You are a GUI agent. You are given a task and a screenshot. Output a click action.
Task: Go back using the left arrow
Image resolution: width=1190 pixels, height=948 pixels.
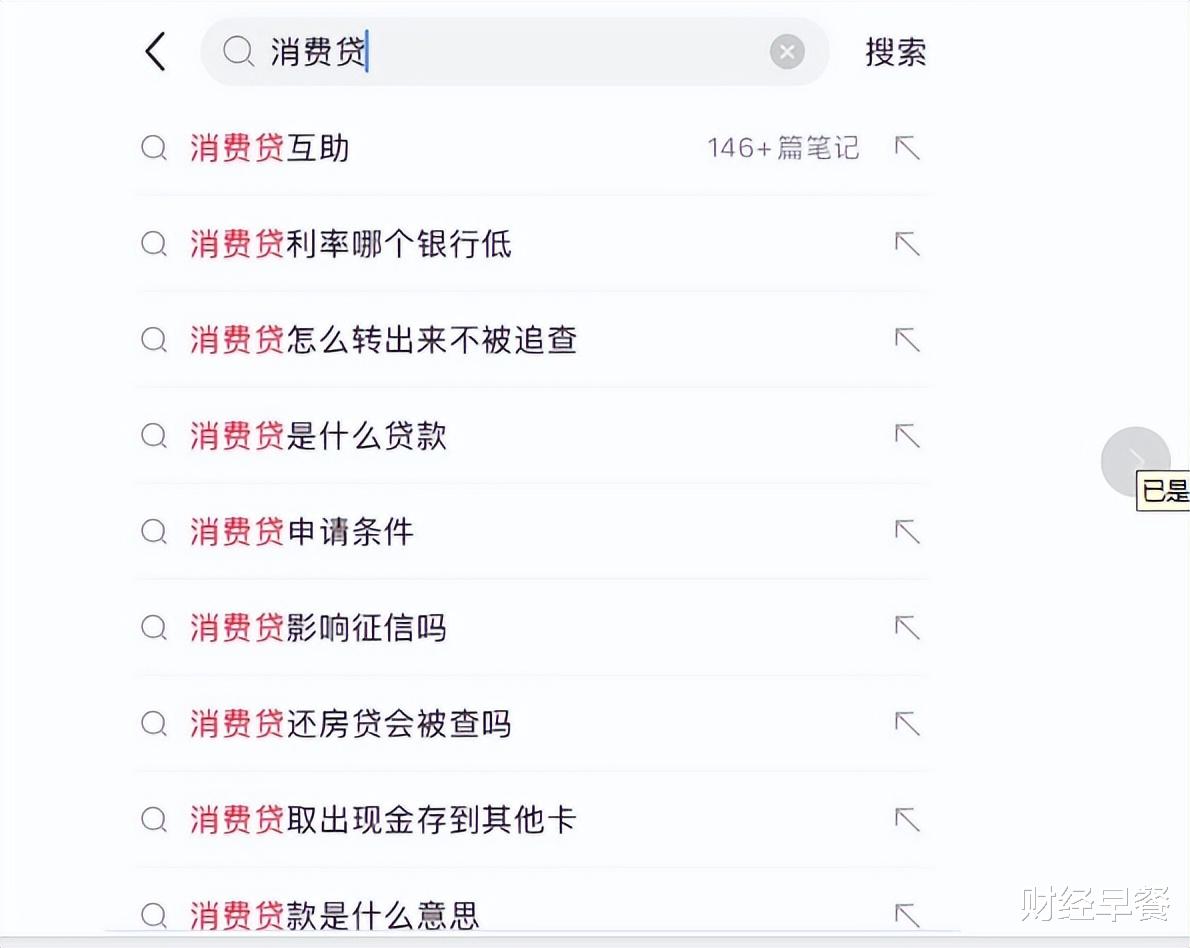156,52
